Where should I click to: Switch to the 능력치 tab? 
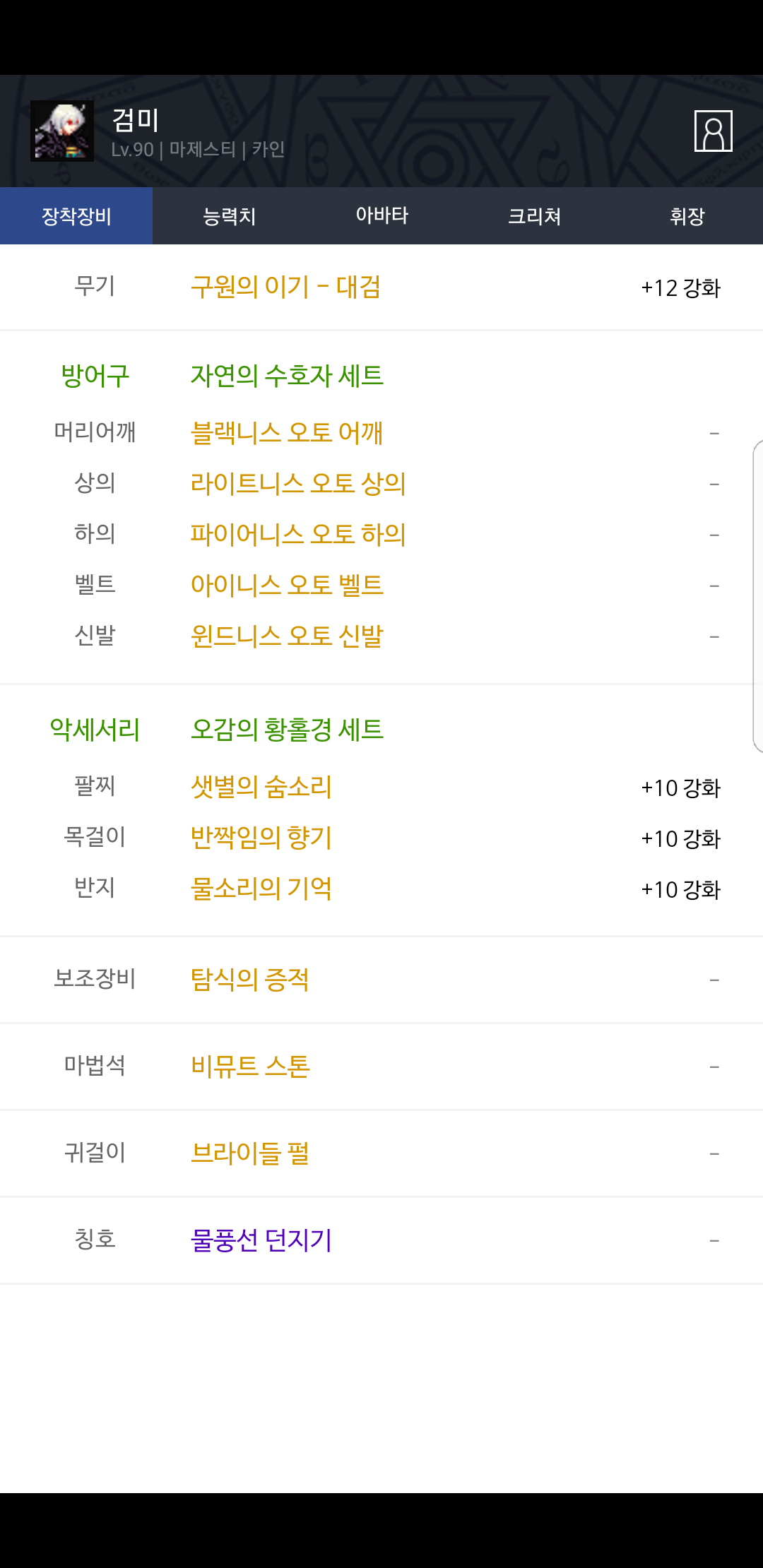pyautogui.click(x=229, y=215)
